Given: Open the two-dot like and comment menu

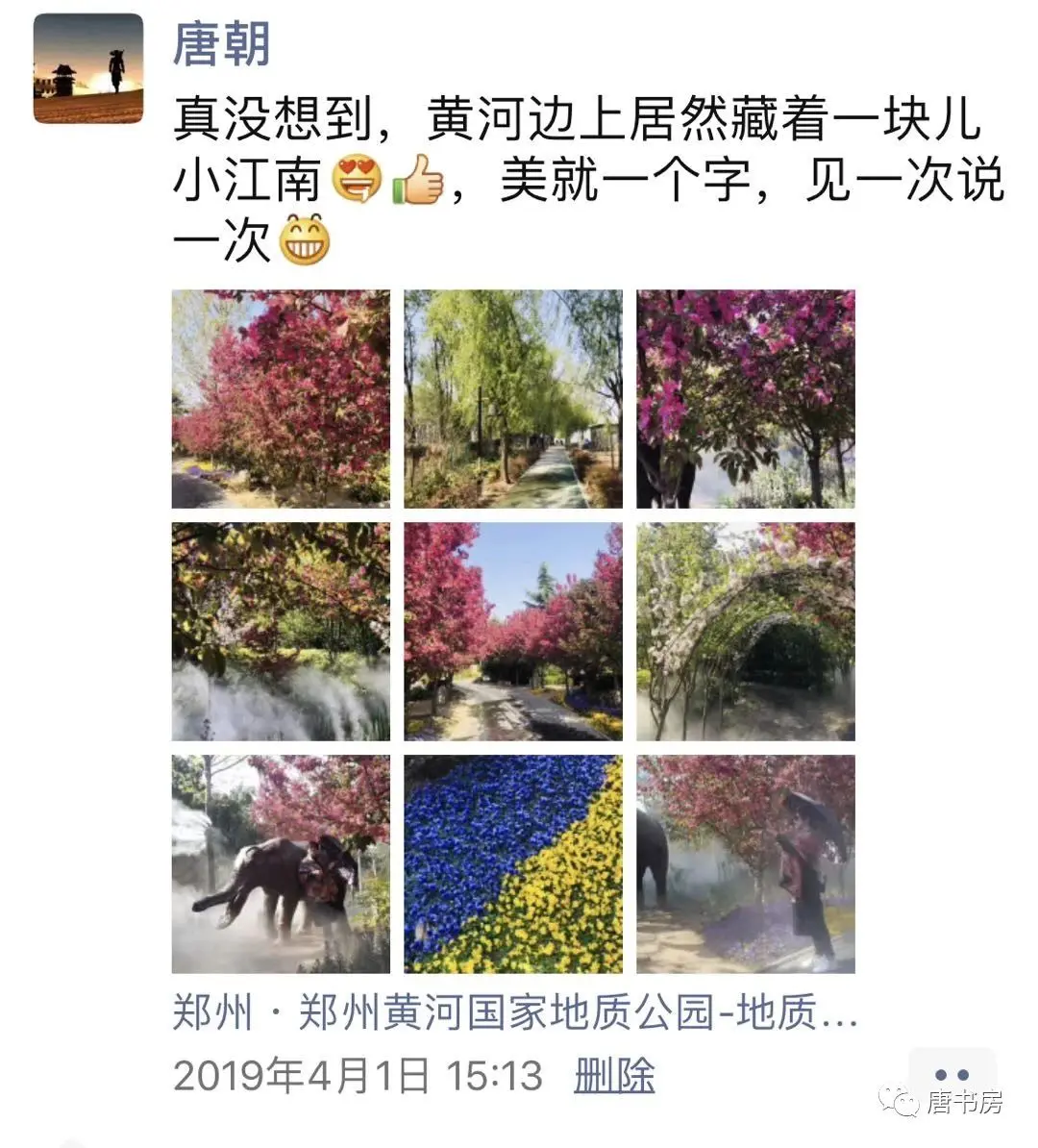Looking at the screenshot, I should click(x=951, y=1075).
